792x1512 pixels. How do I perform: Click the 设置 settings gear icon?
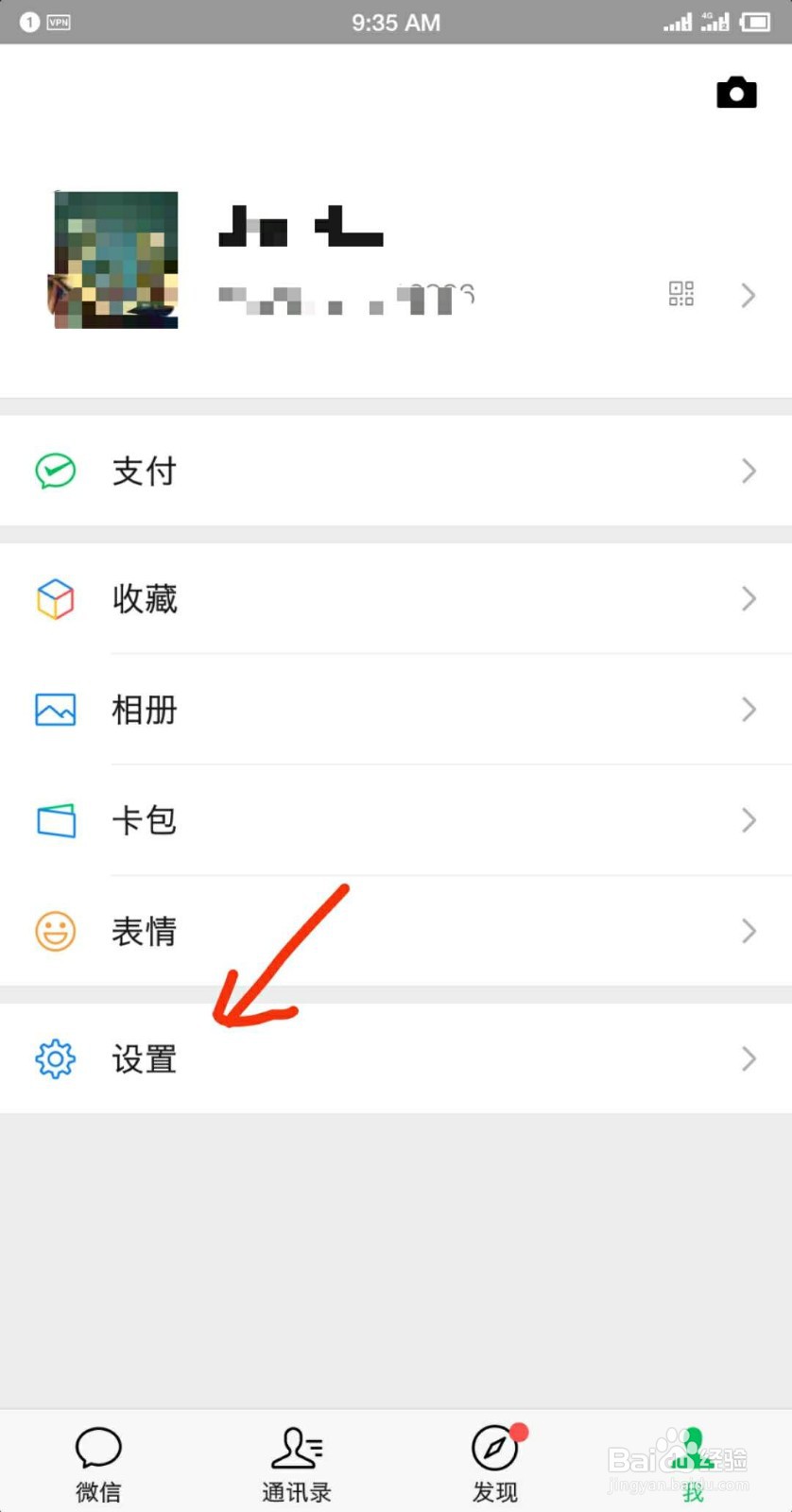[55, 1058]
